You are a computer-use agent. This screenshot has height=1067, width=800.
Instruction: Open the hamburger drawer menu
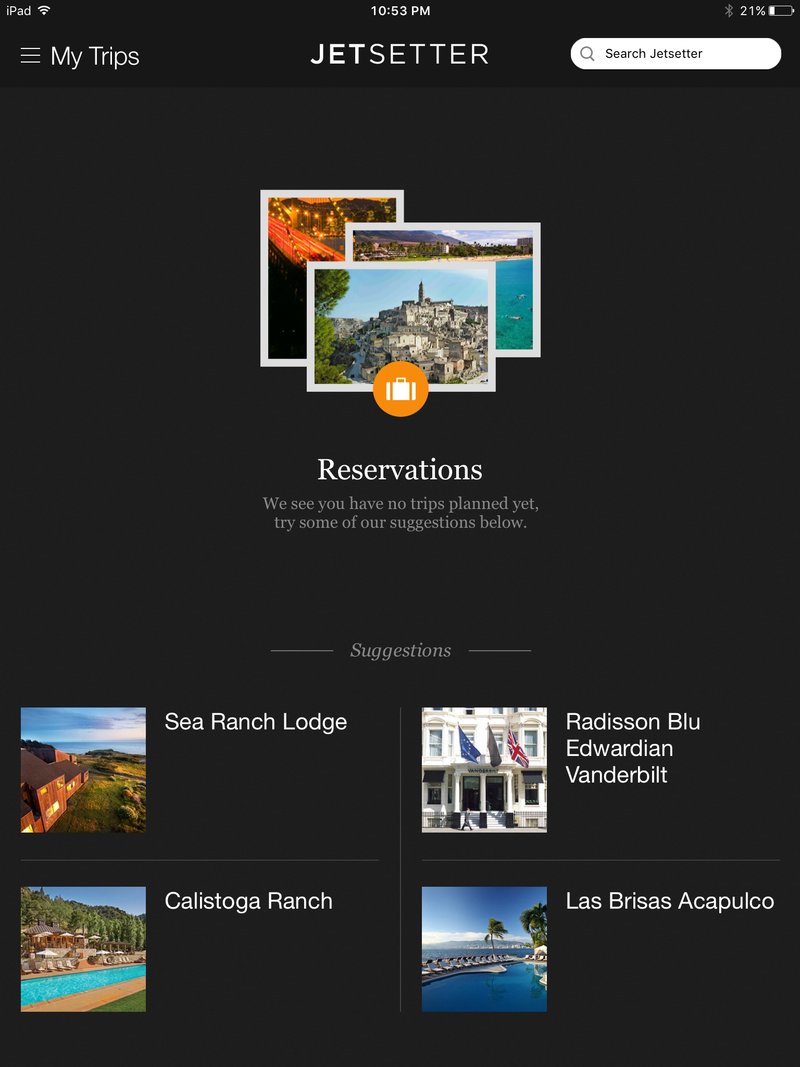(30, 56)
